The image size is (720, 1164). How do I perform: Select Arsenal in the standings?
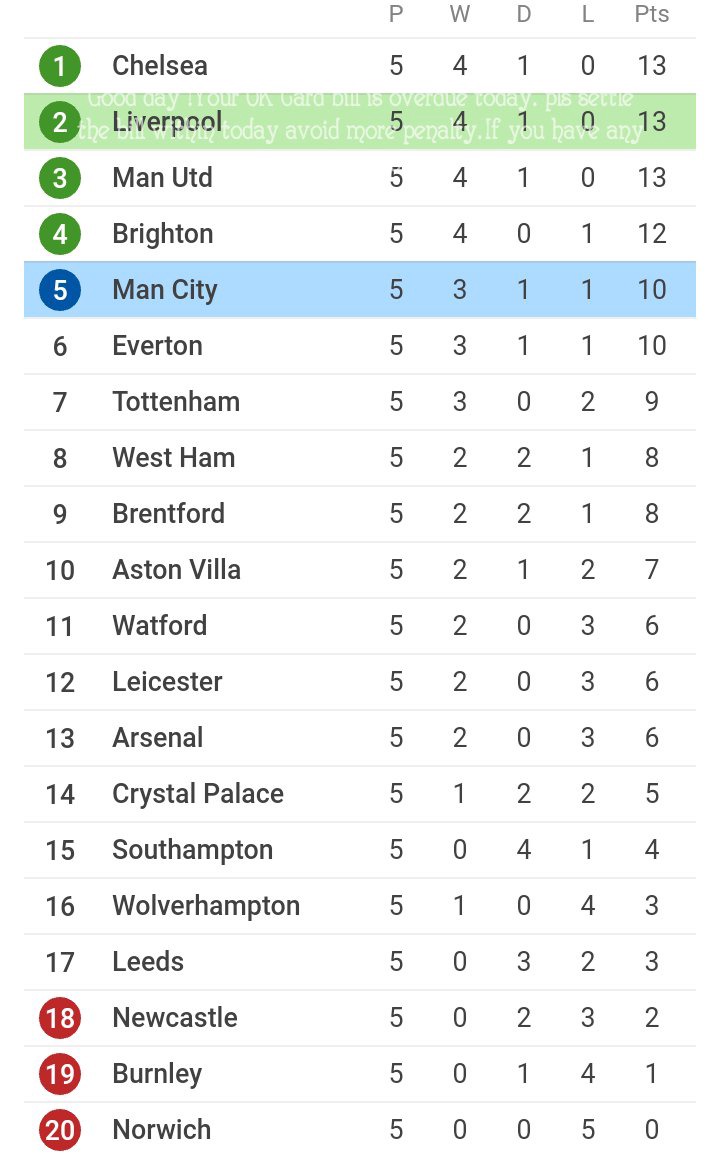tap(360, 738)
